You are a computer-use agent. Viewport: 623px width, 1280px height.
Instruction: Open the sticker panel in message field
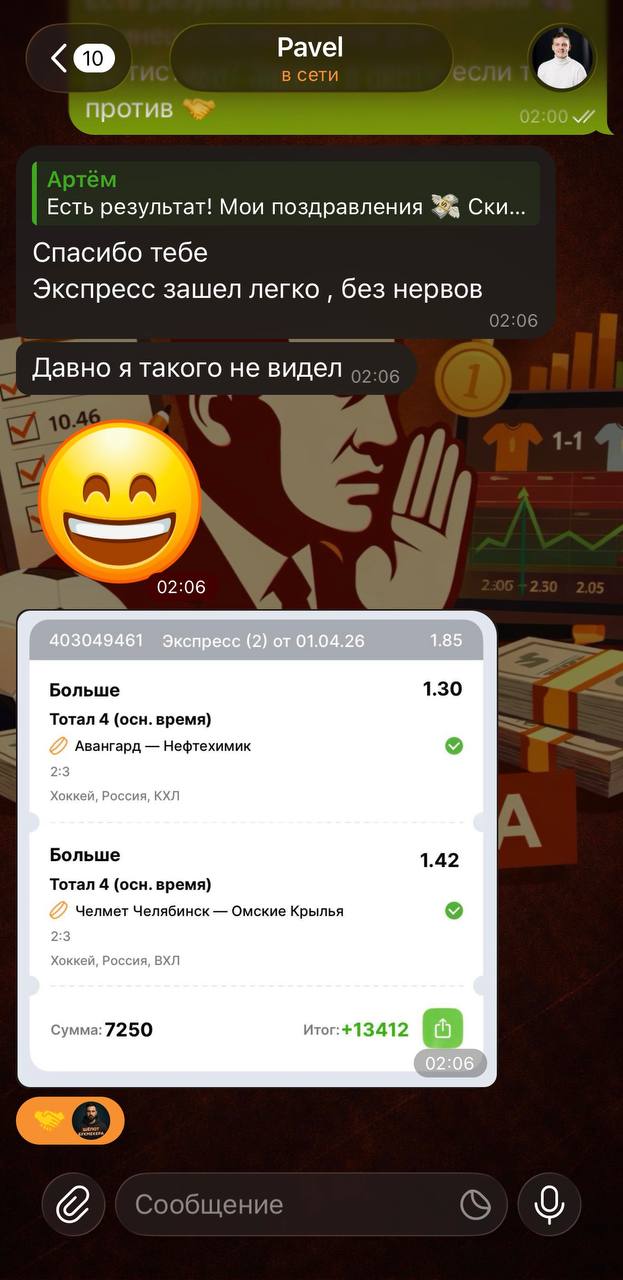[475, 1205]
